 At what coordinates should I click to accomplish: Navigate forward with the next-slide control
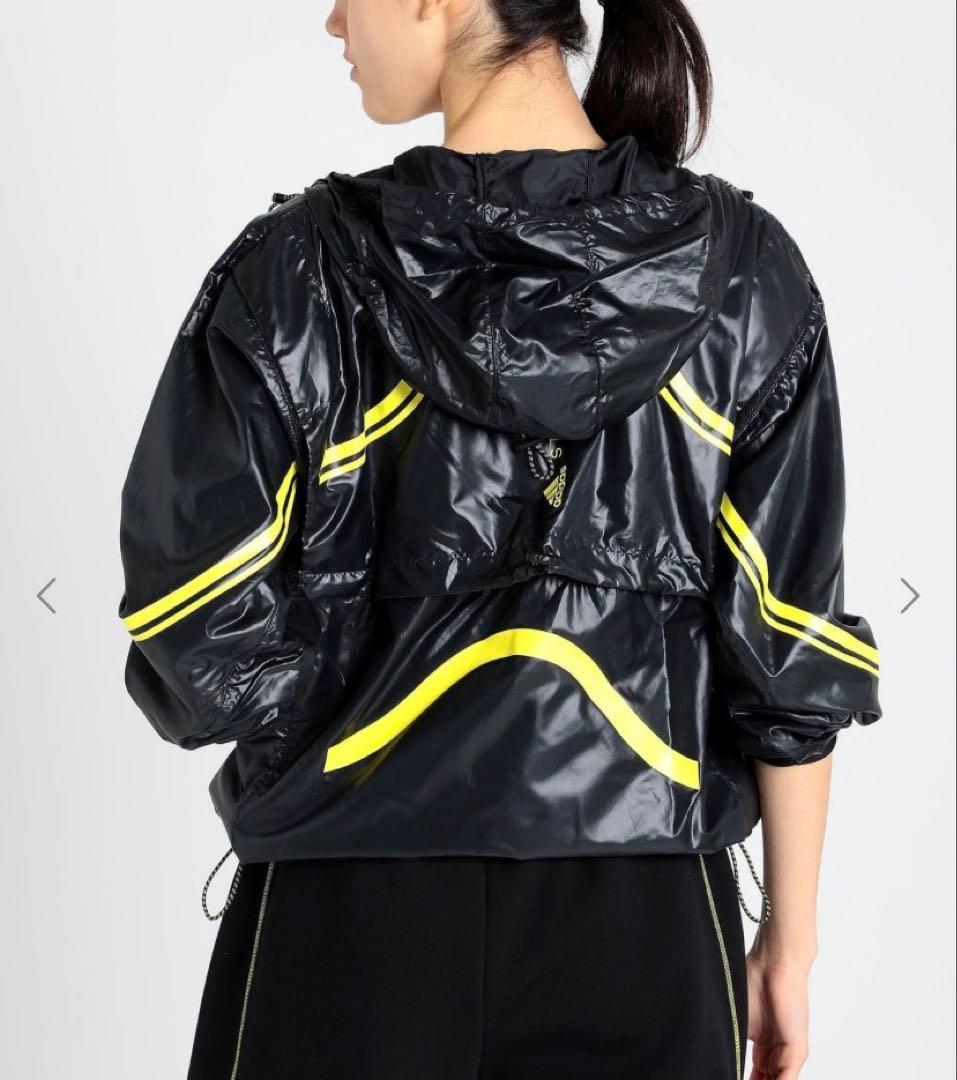click(908, 594)
